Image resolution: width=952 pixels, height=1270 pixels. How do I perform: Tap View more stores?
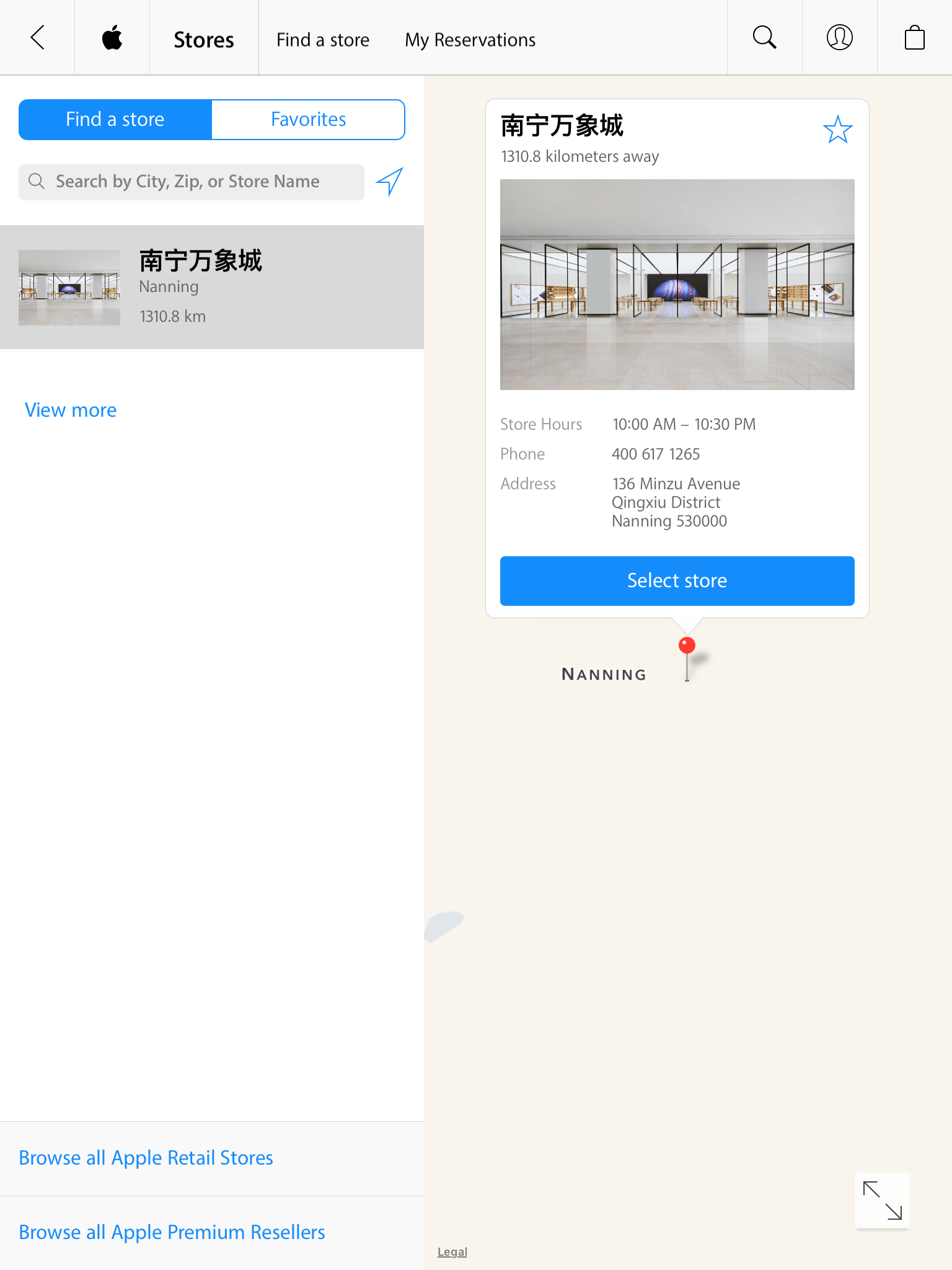(71, 410)
